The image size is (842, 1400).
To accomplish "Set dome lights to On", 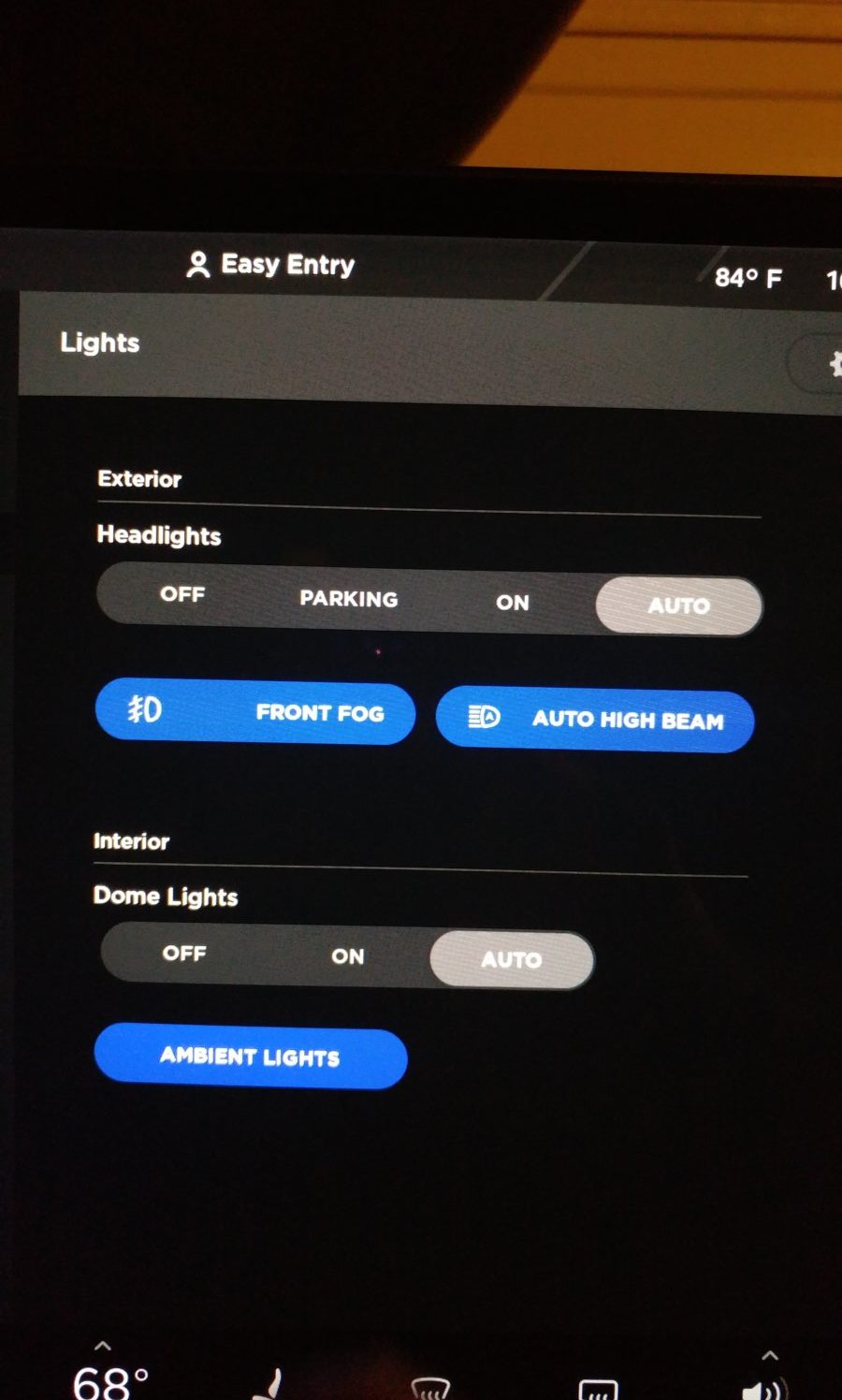I will tap(347, 956).
